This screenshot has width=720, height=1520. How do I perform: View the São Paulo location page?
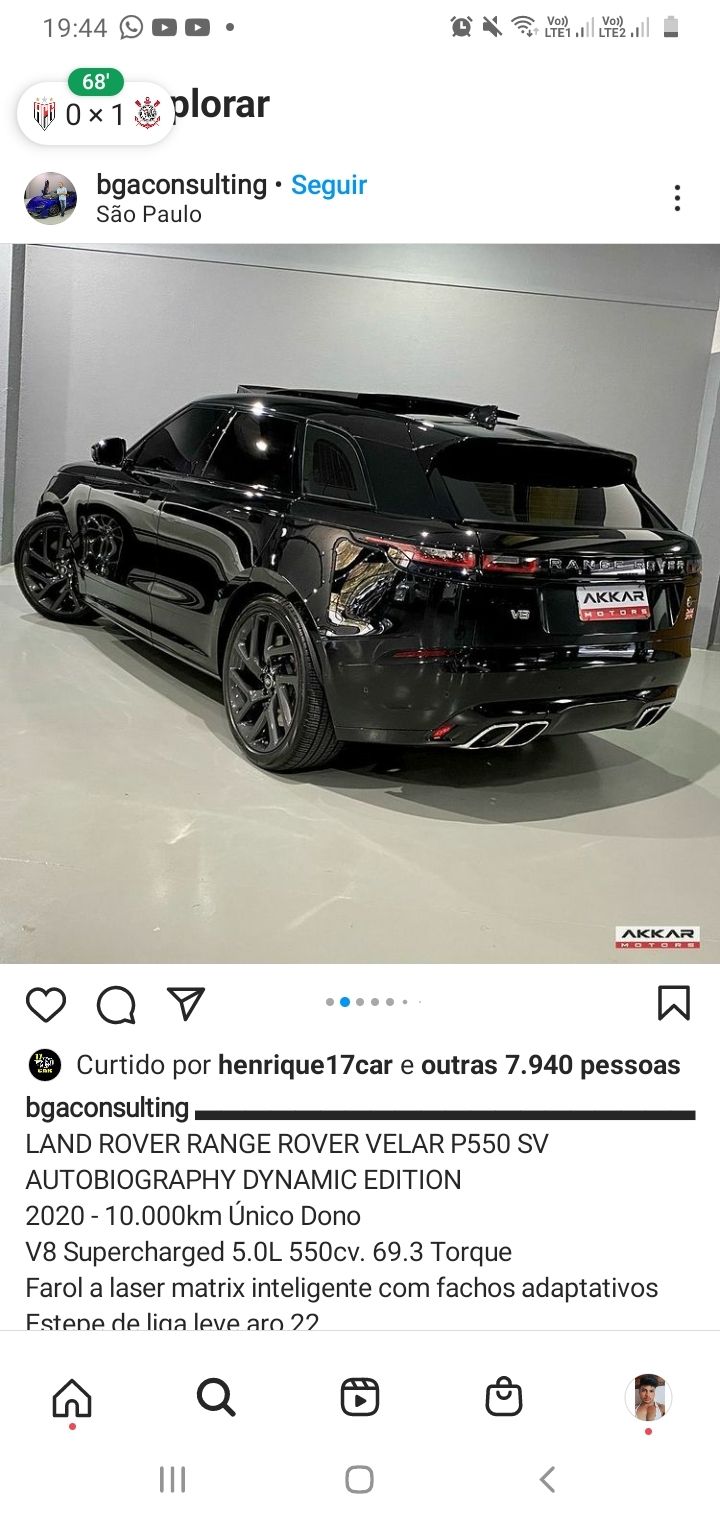(x=149, y=214)
